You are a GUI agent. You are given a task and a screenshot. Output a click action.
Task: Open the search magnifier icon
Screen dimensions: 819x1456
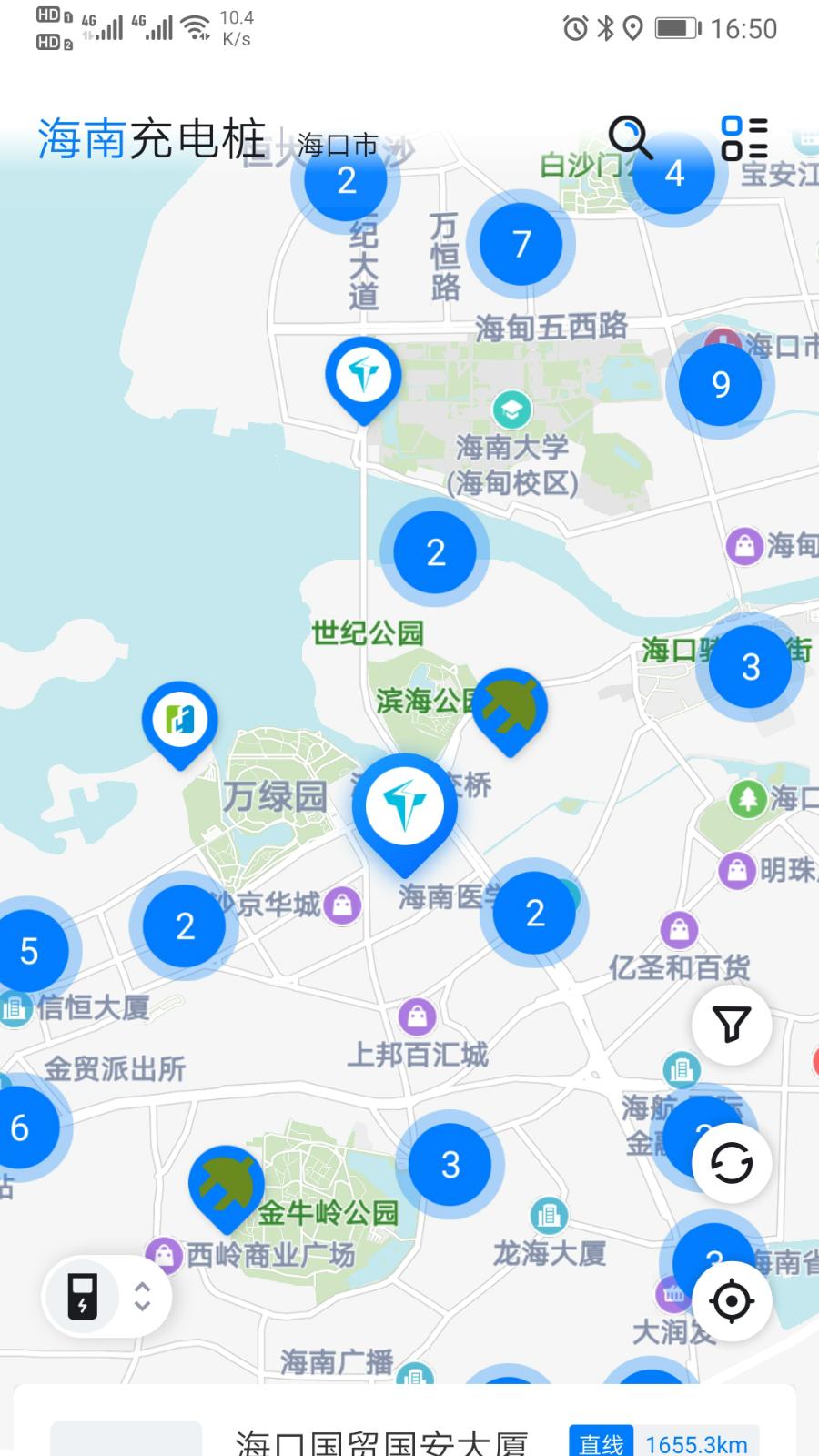(630, 137)
